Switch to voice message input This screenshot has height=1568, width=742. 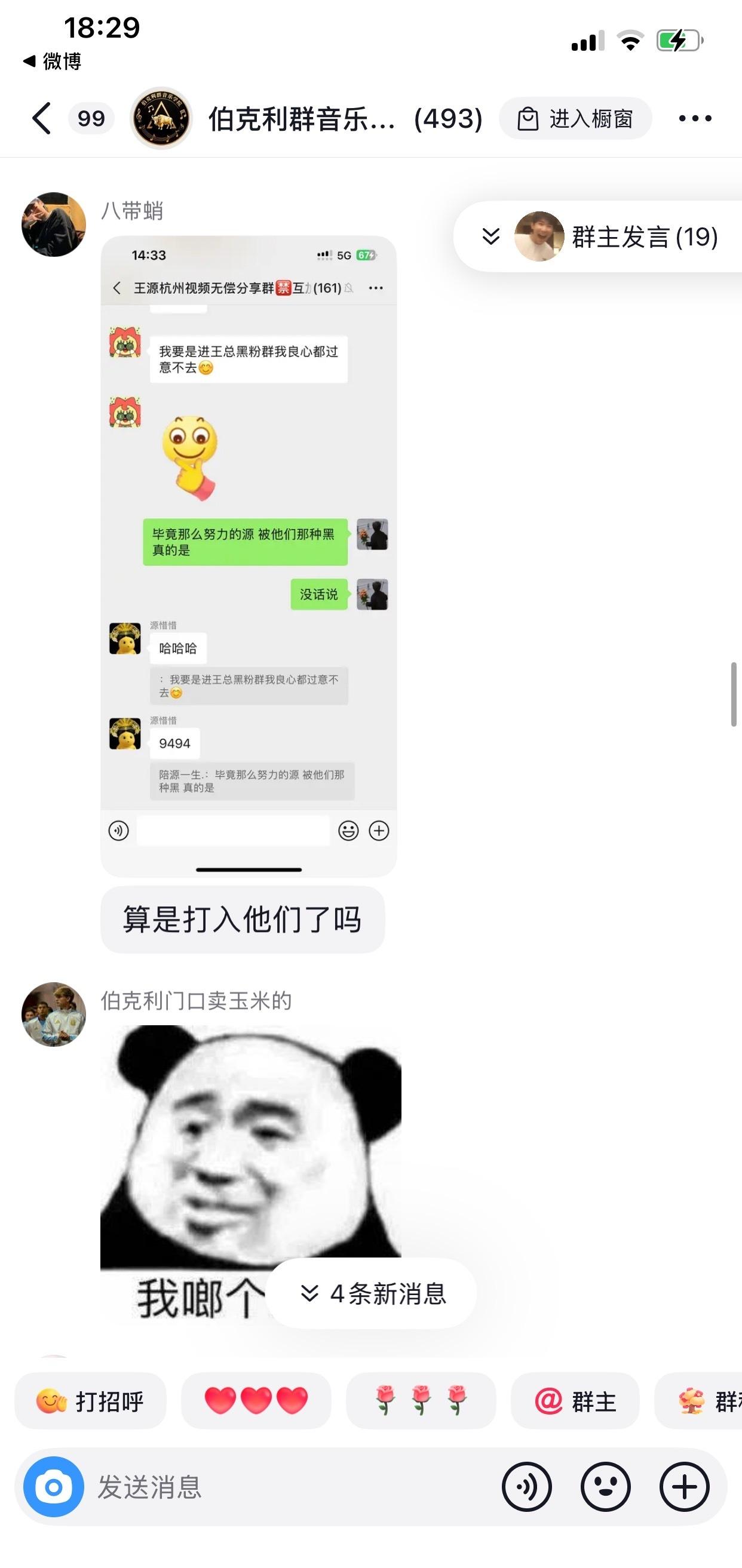[x=527, y=1487]
